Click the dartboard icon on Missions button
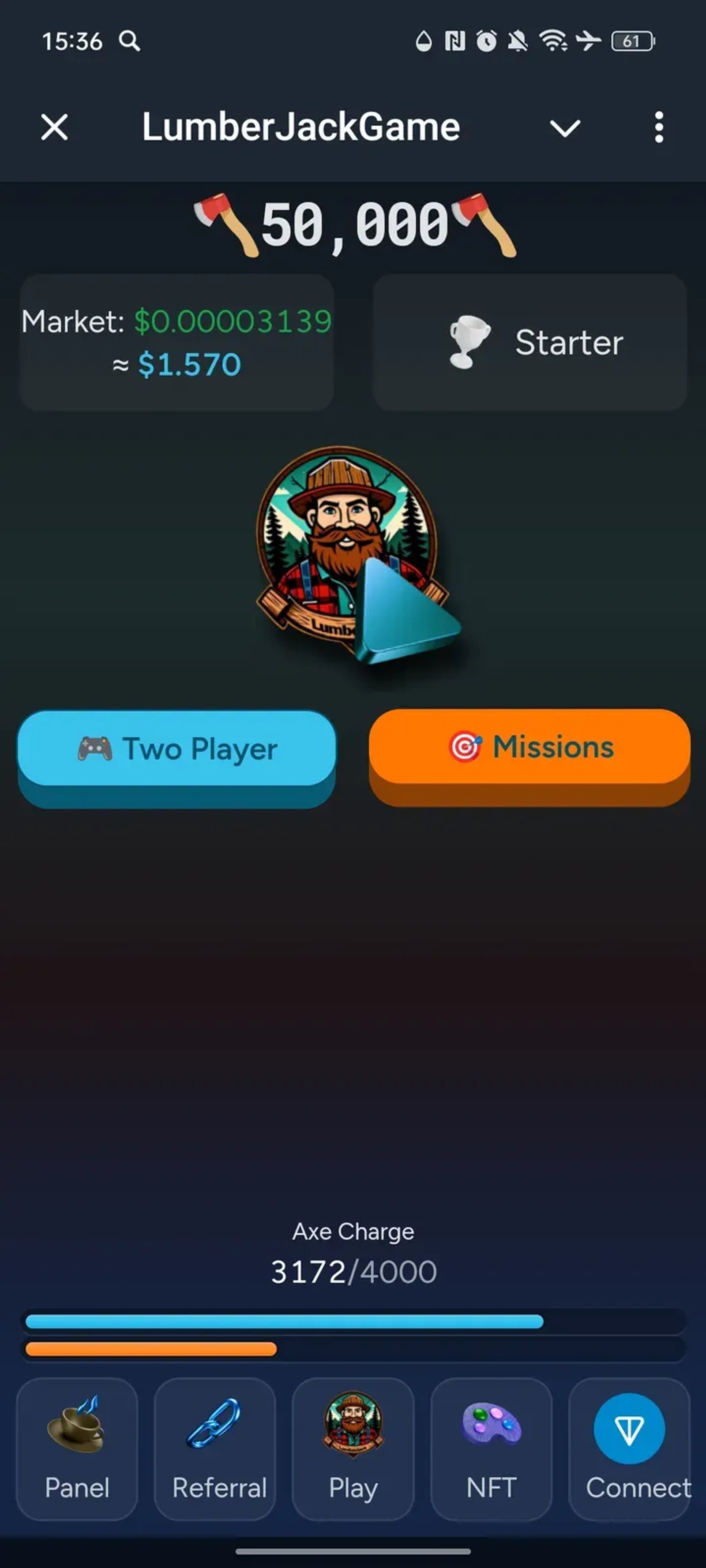The height and width of the screenshot is (1568, 706). 466,746
